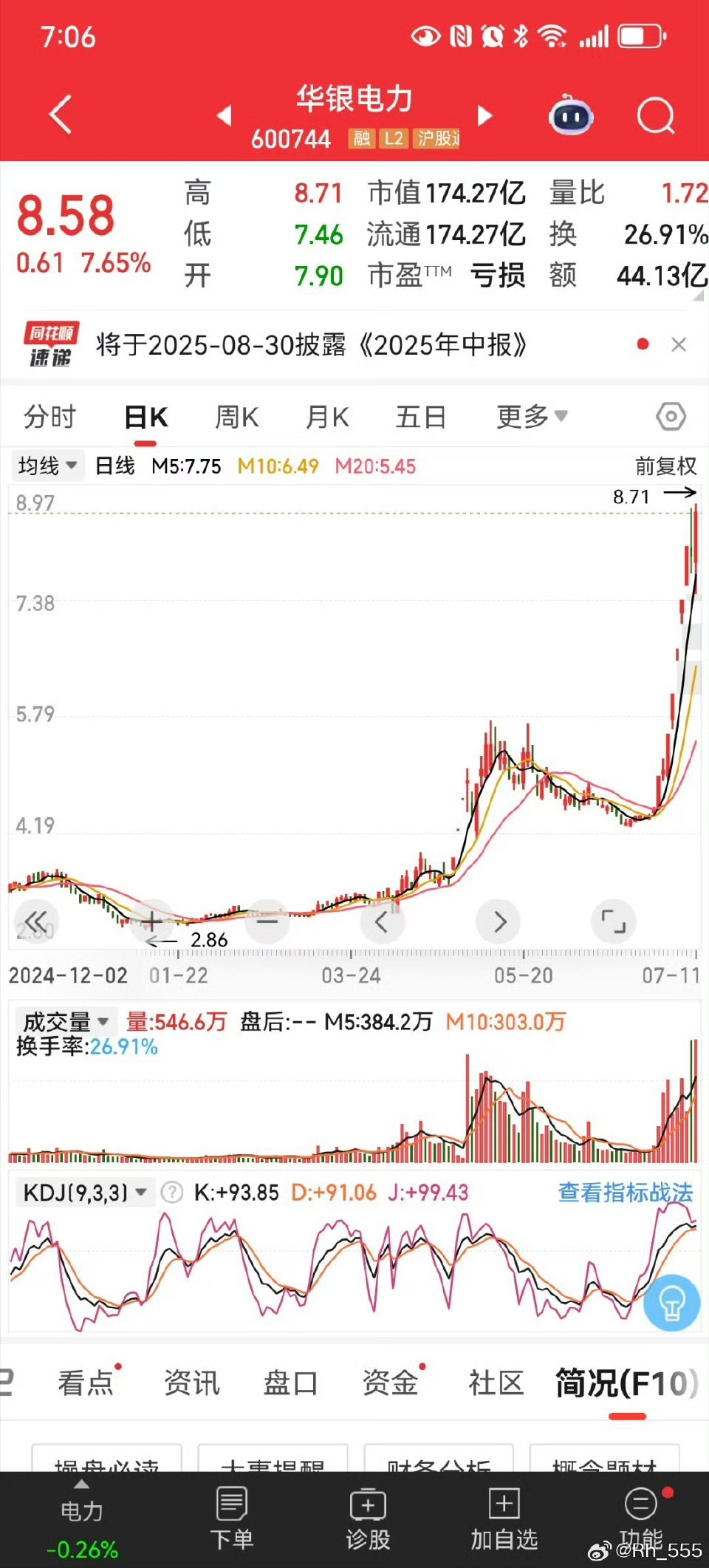The width and height of the screenshot is (709, 1568).
Task: Switch to the 资金 tab
Action: (390, 1383)
